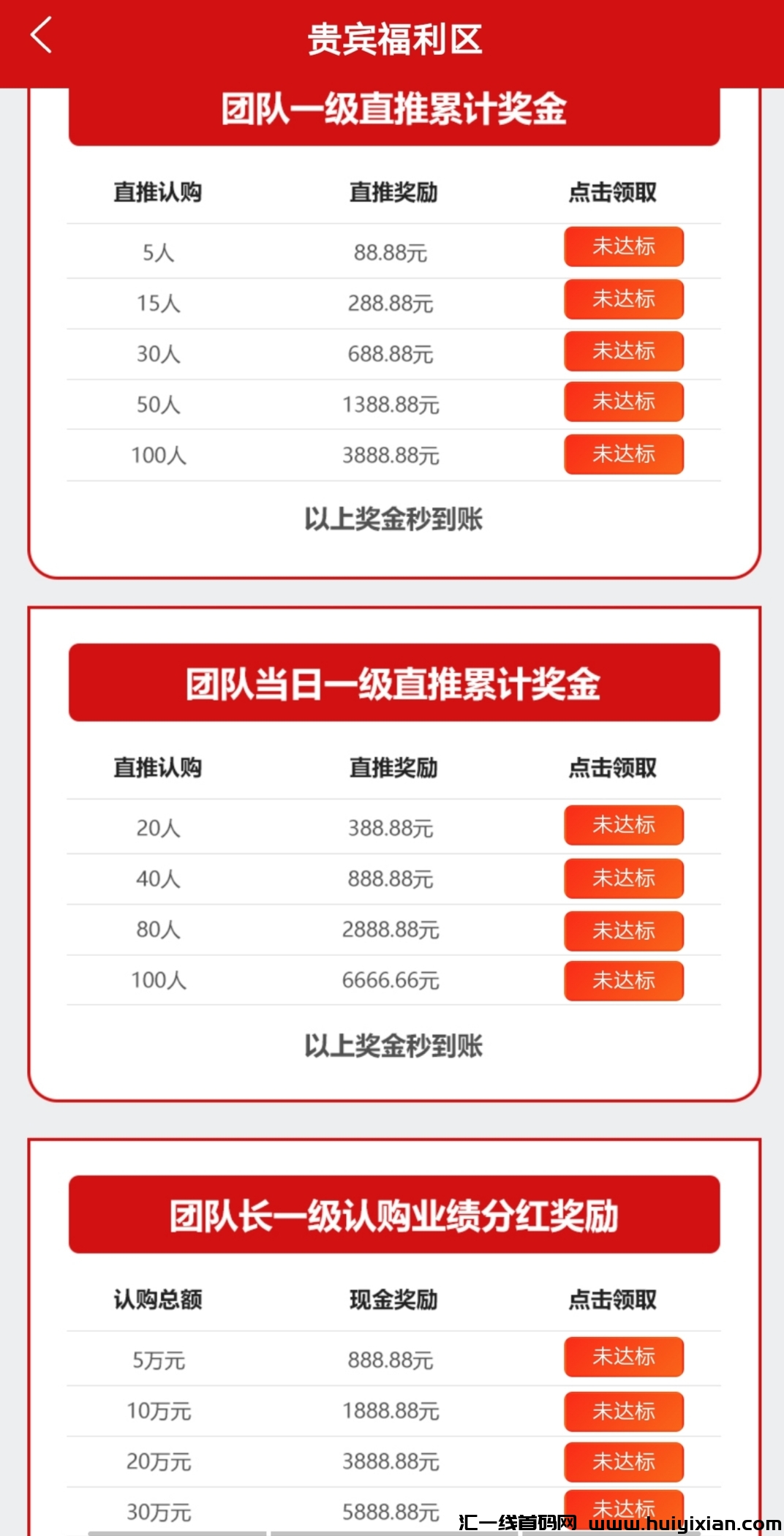Go back from 贵宾福利区 page
The height and width of the screenshot is (1536, 784).
(x=41, y=35)
